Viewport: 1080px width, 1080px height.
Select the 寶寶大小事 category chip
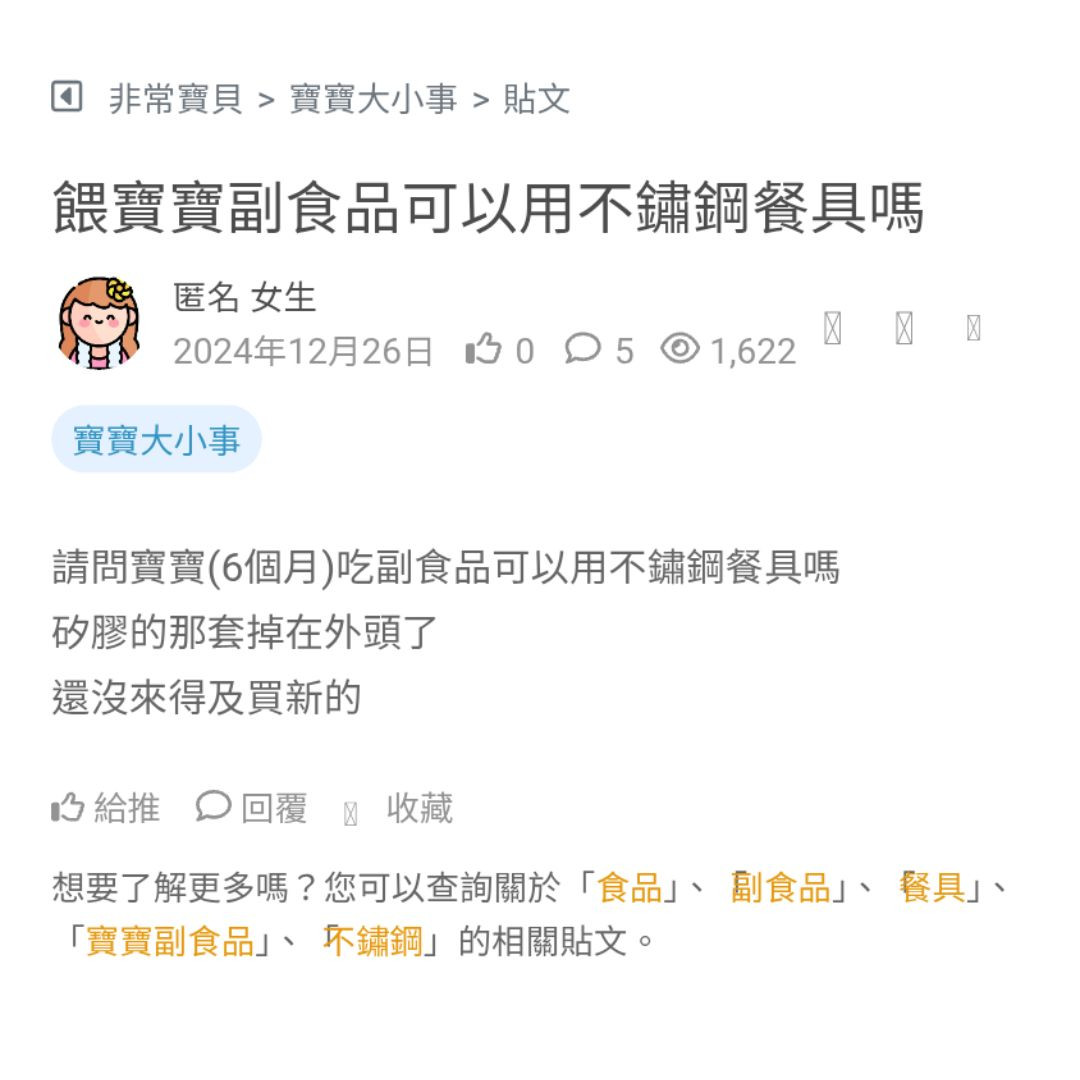(x=156, y=439)
